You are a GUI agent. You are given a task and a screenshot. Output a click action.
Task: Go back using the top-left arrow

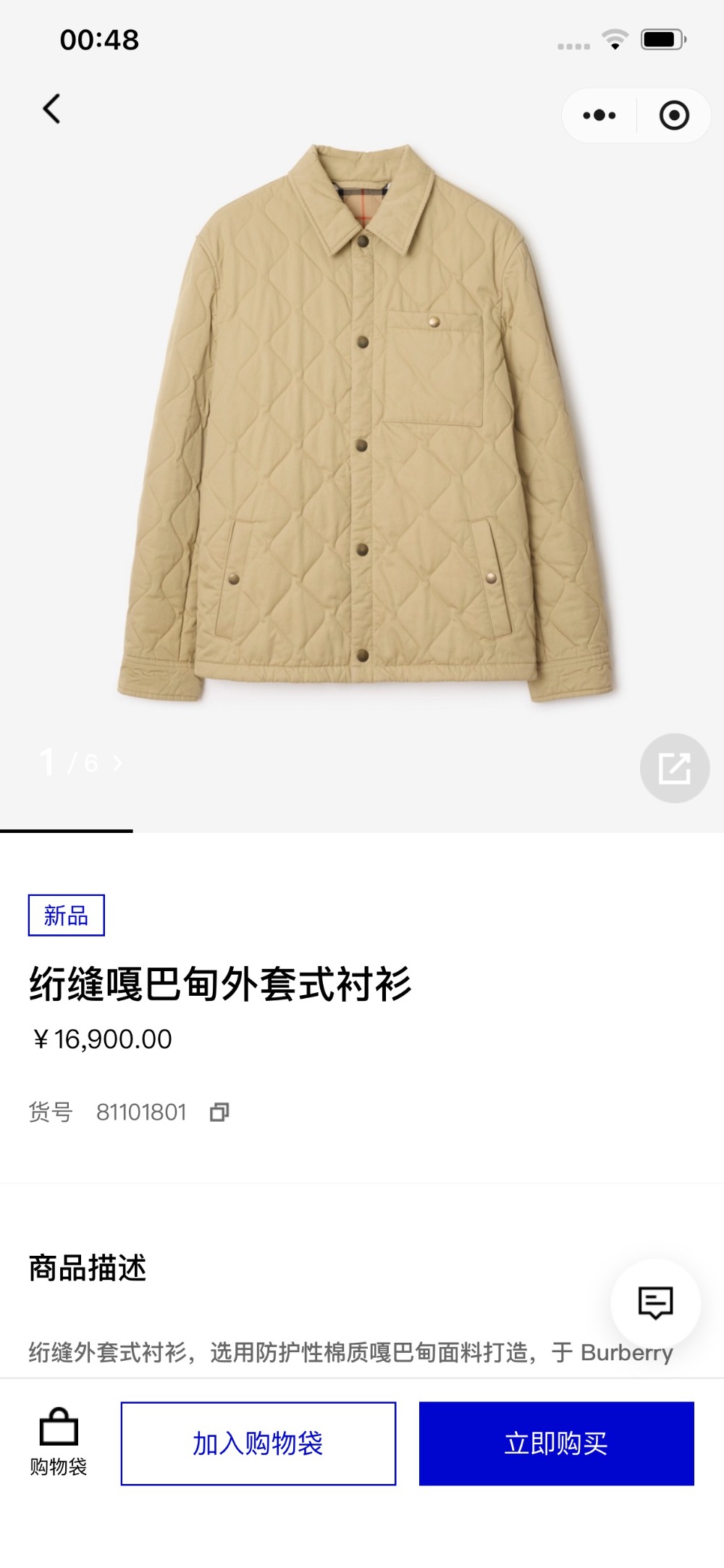(x=51, y=109)
